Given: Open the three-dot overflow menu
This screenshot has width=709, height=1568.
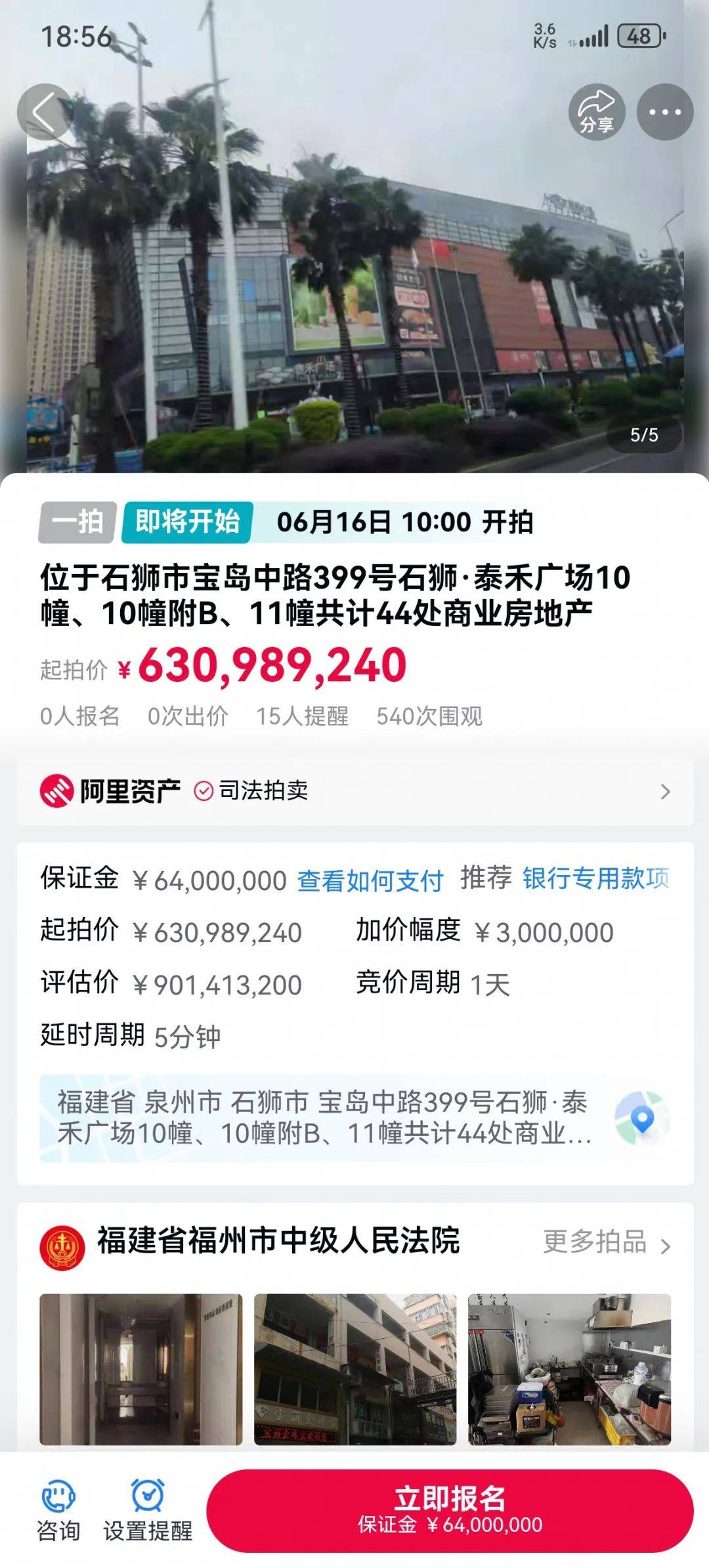Looking at the screenshot, I should click(x=664, y=112).
